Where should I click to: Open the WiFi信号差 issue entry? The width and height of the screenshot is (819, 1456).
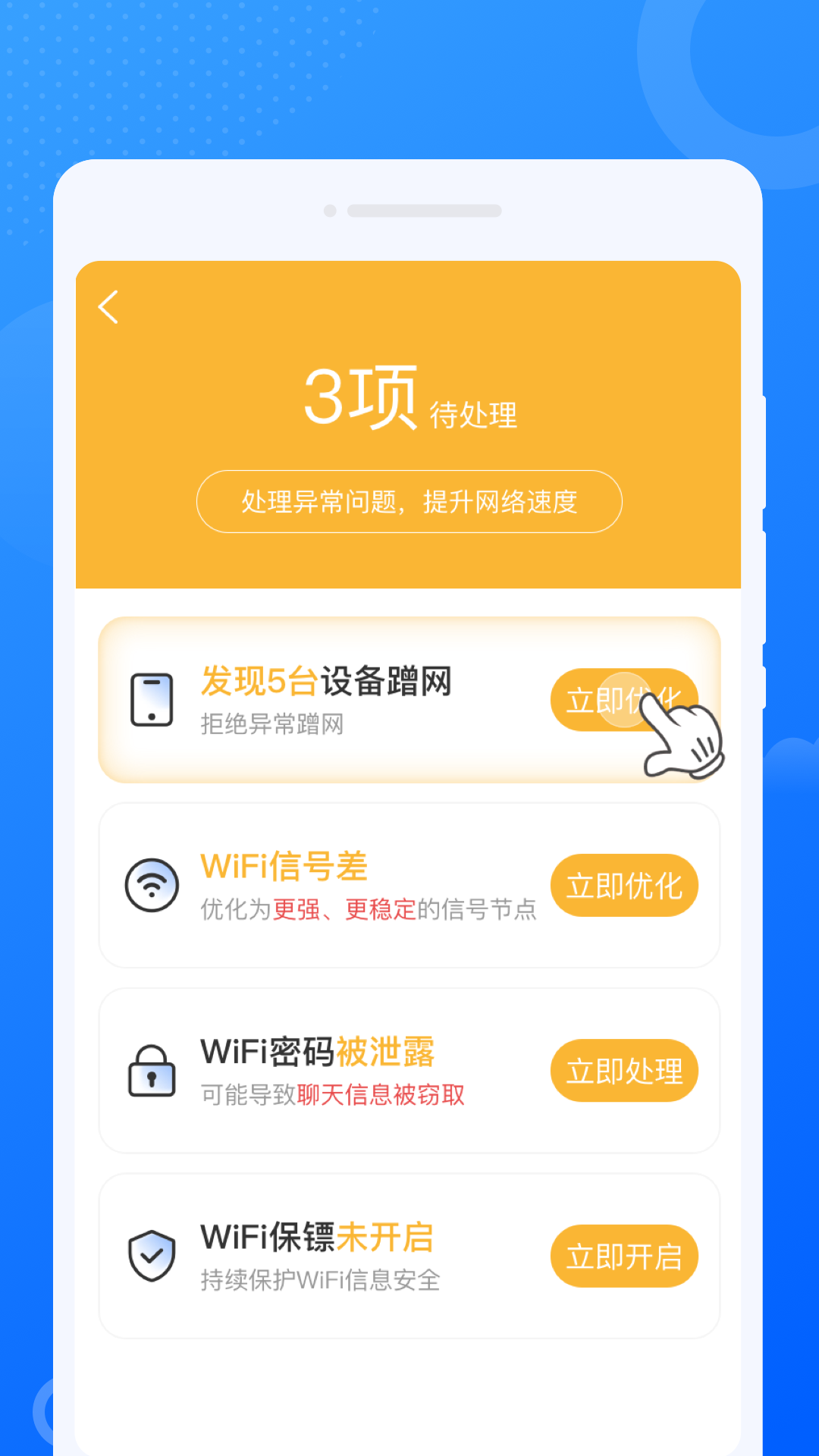[x=341, y=885]
